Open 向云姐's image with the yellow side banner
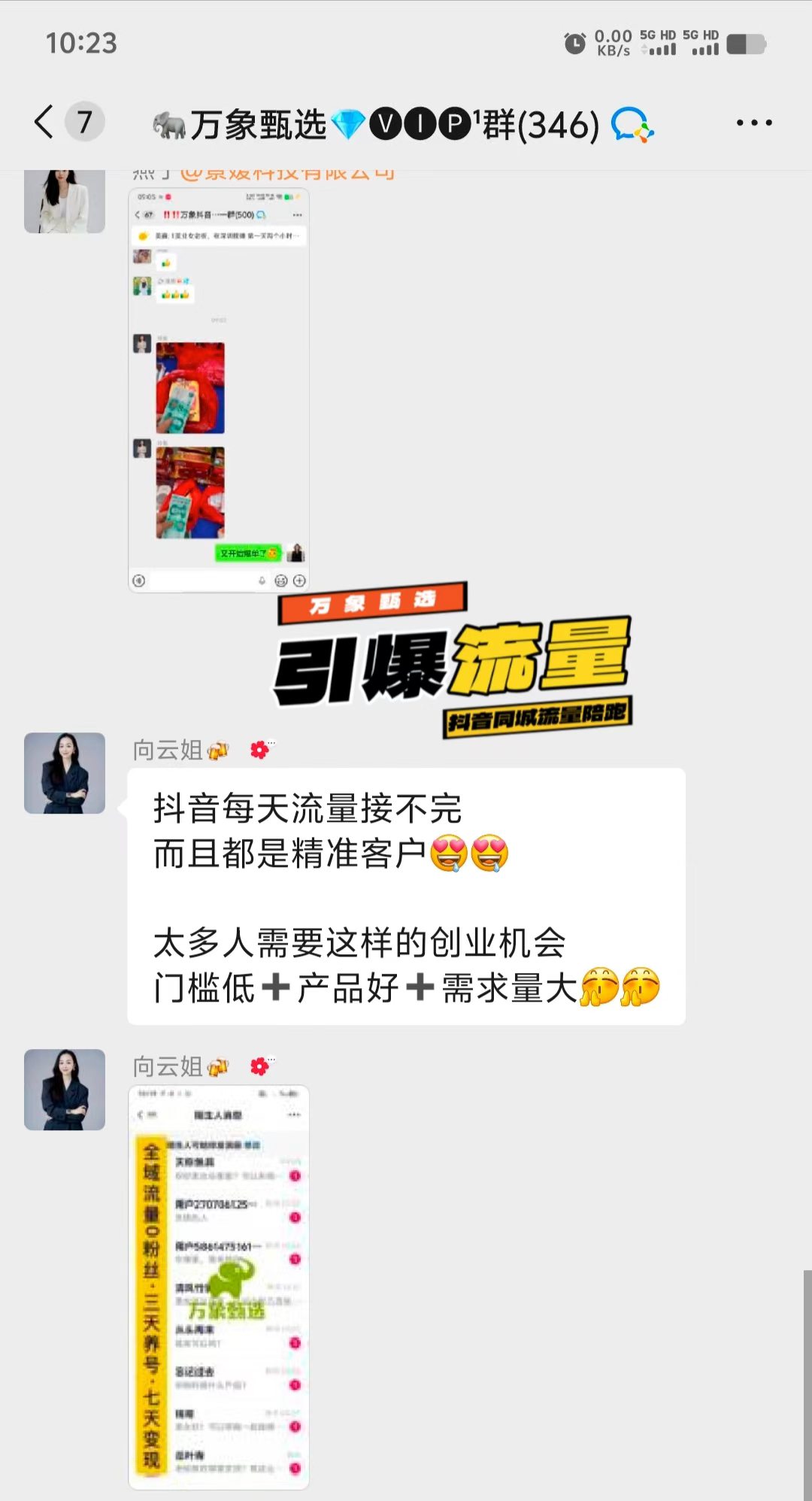The height and width of the screenshot is (1501, 812). 219,1287
